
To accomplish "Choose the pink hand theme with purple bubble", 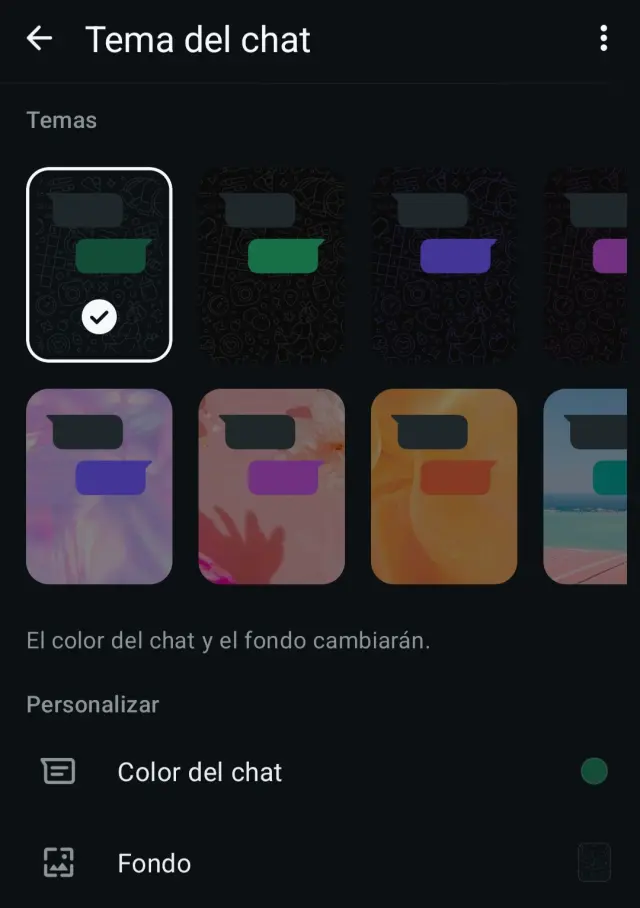I will coord(271,486).
